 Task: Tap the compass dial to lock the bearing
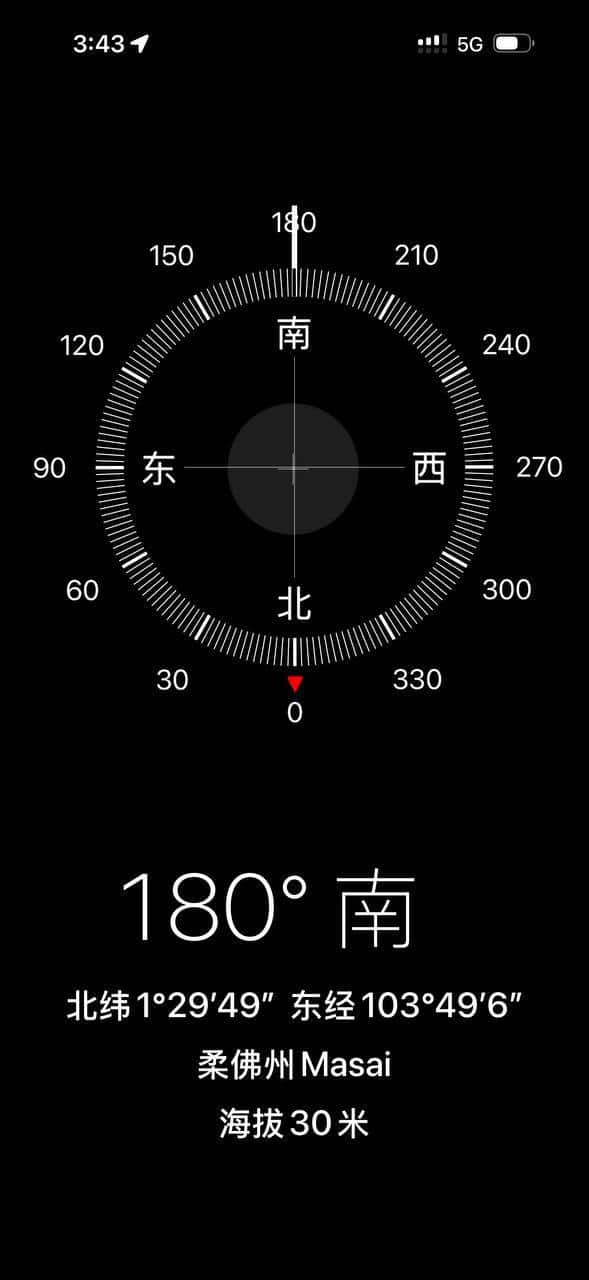294,467
